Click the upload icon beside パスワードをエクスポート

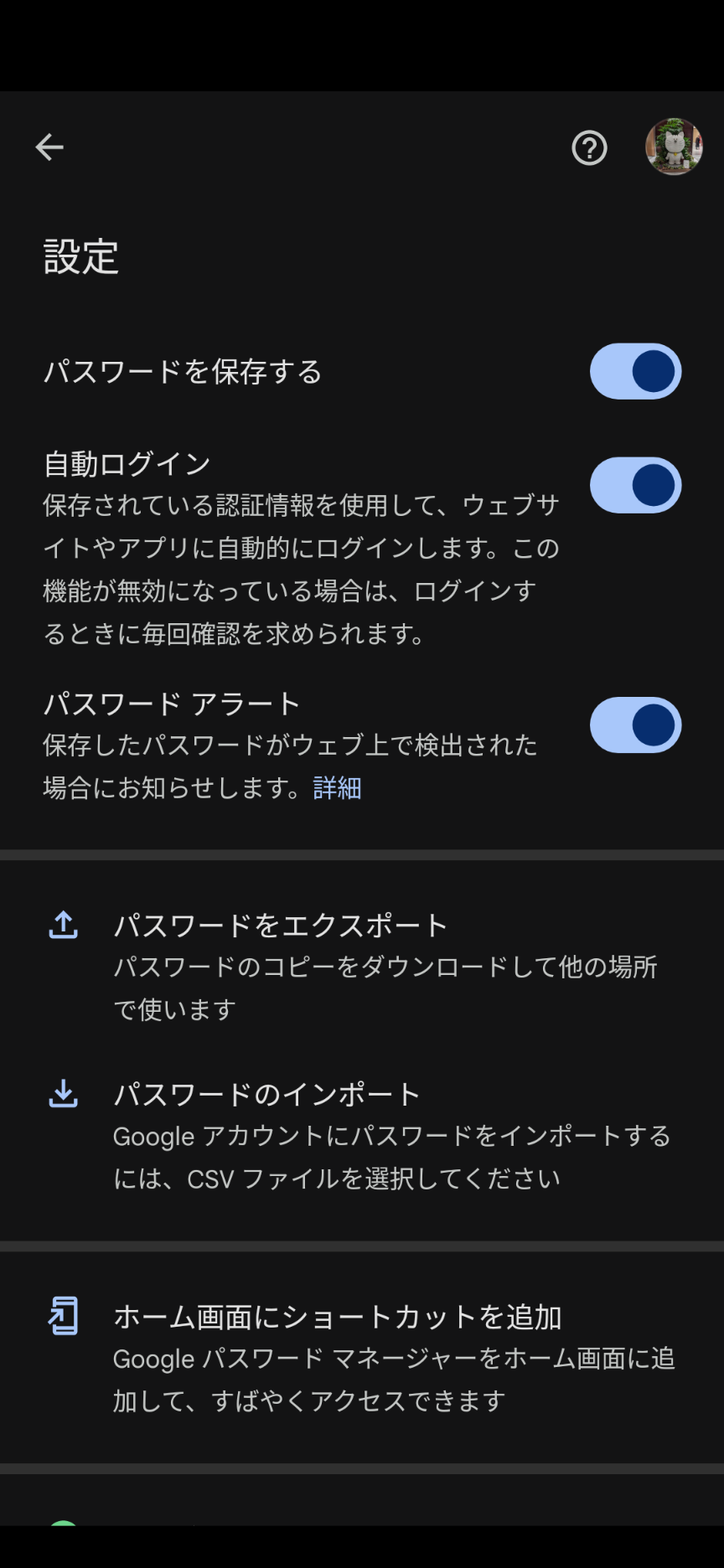(x=62, y=925)
